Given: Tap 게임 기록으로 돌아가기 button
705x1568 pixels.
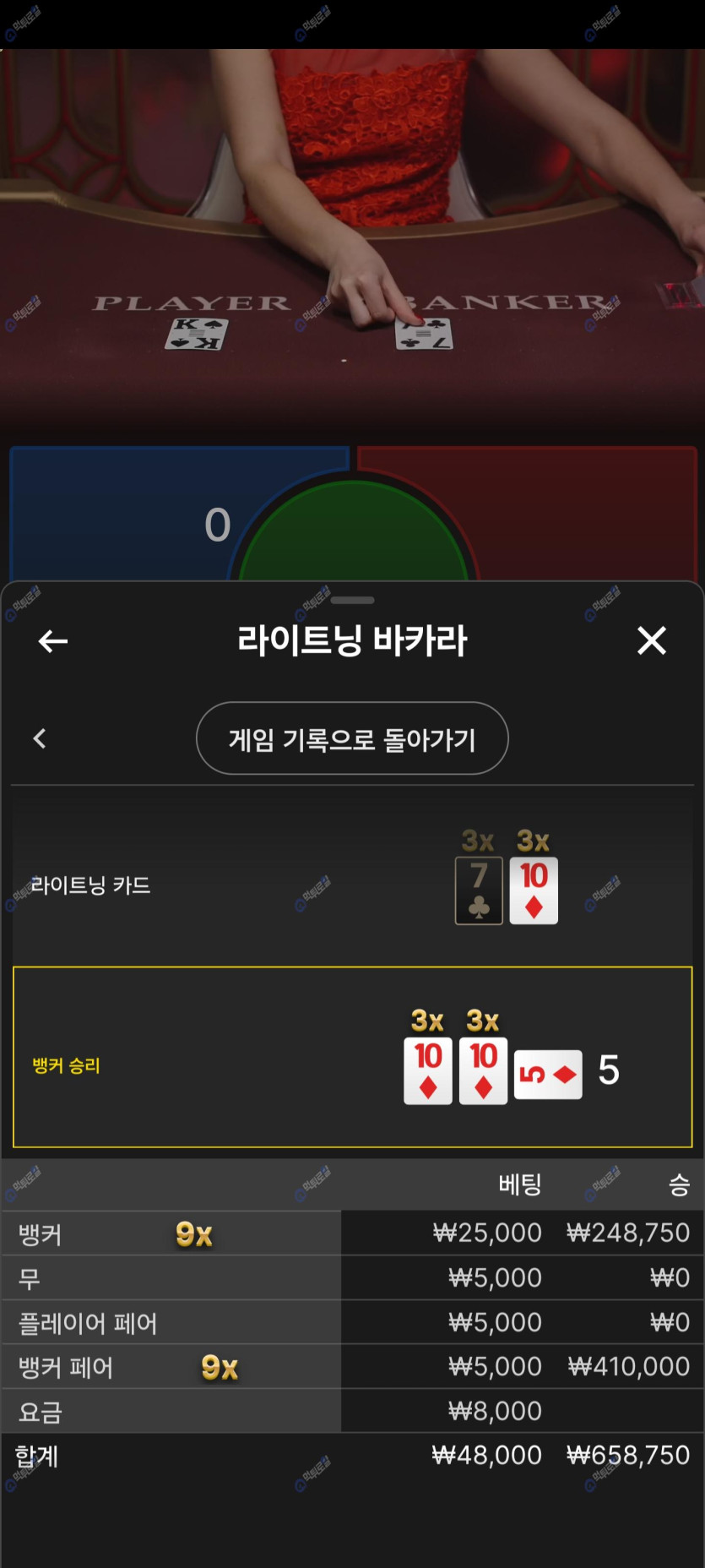Looking at the screenshot, I should point(352,738).
